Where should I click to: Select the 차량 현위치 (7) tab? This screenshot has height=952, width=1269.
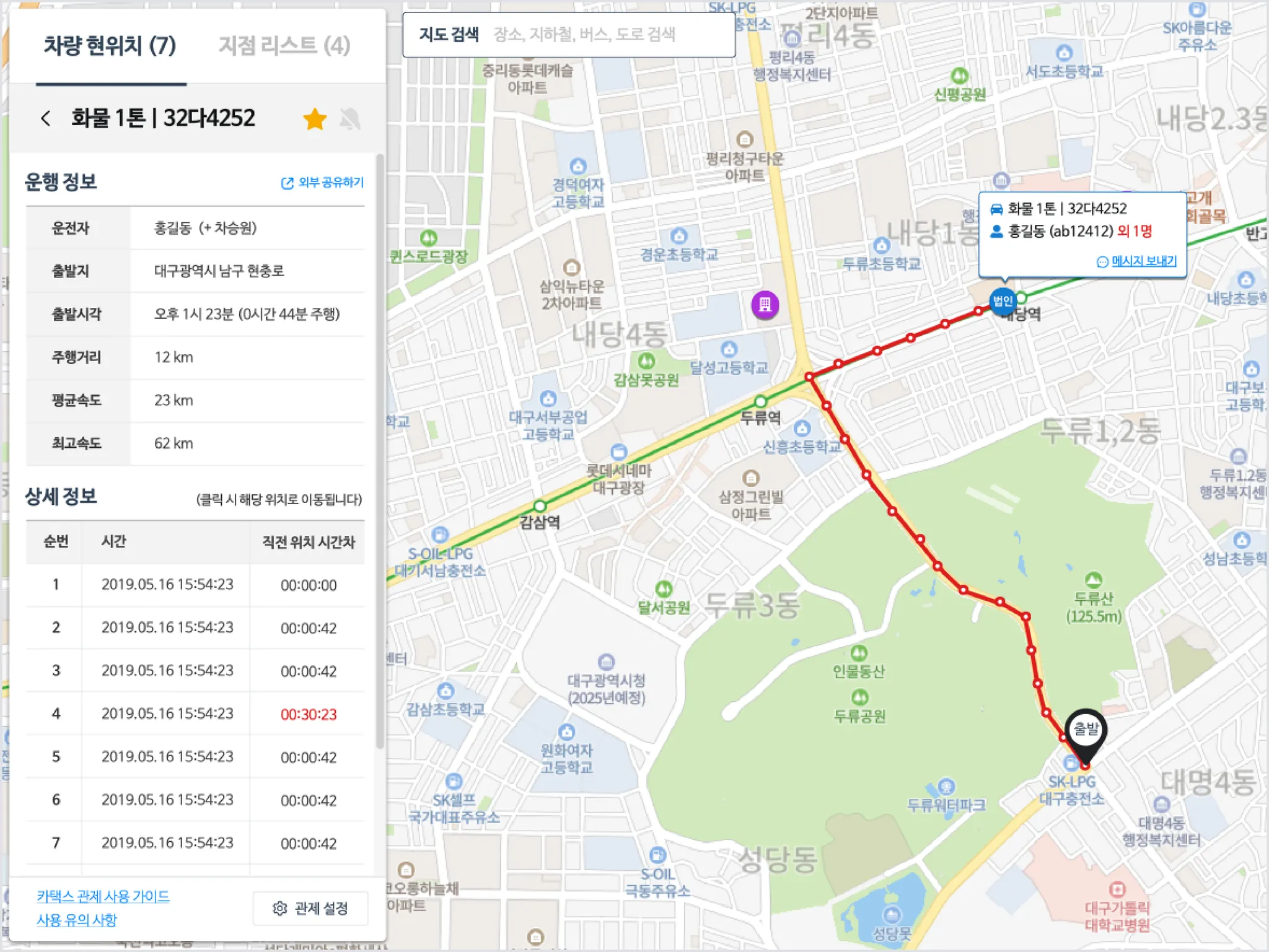click(110, 45)
